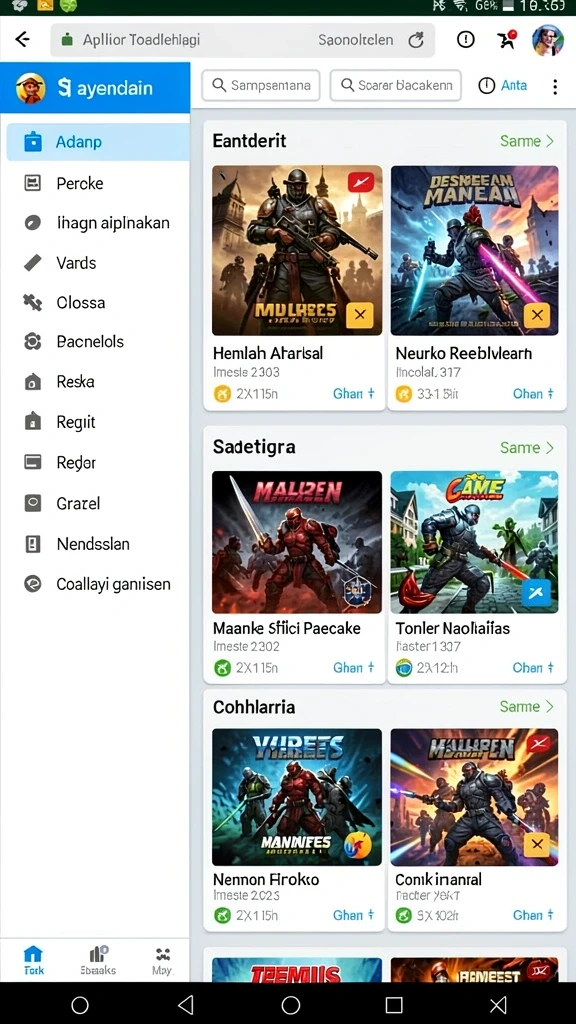Select Adanp in the side menu
Screen dimensions: 576x1024
(98, 142)
